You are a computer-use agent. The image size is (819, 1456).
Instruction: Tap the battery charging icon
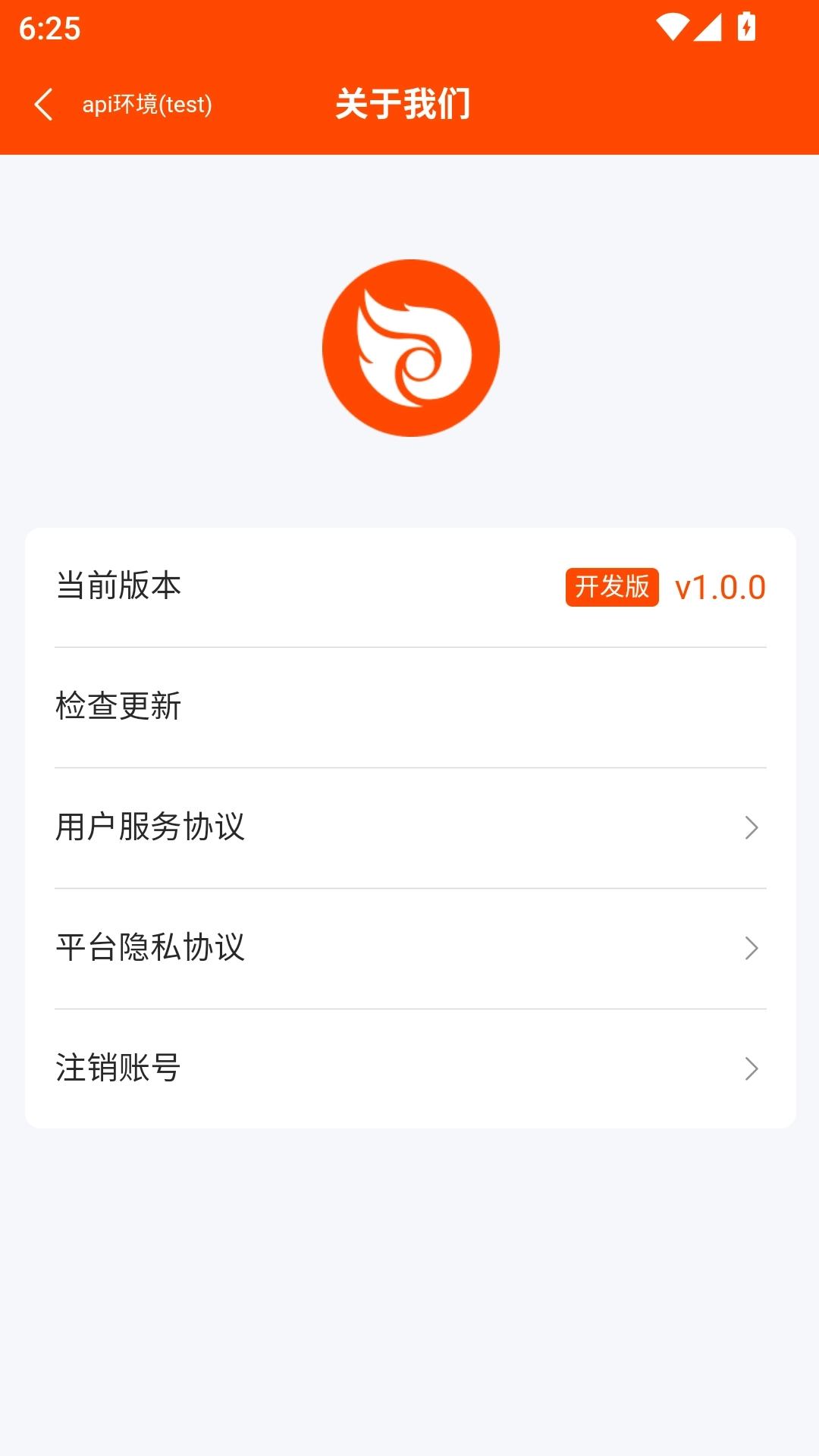click(x=747, y=25)
